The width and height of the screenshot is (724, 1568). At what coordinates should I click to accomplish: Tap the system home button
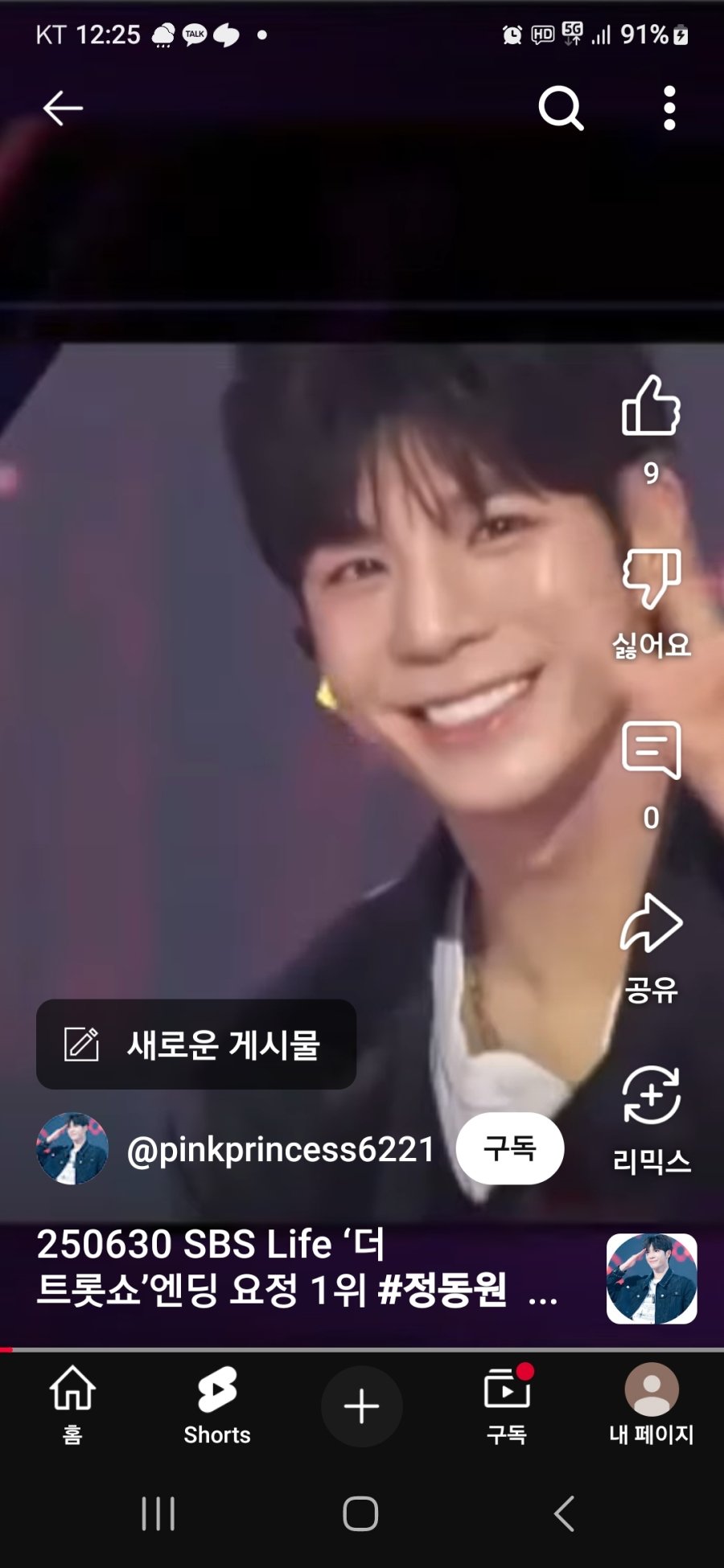pyautogui.click(x=360, y=1514)
